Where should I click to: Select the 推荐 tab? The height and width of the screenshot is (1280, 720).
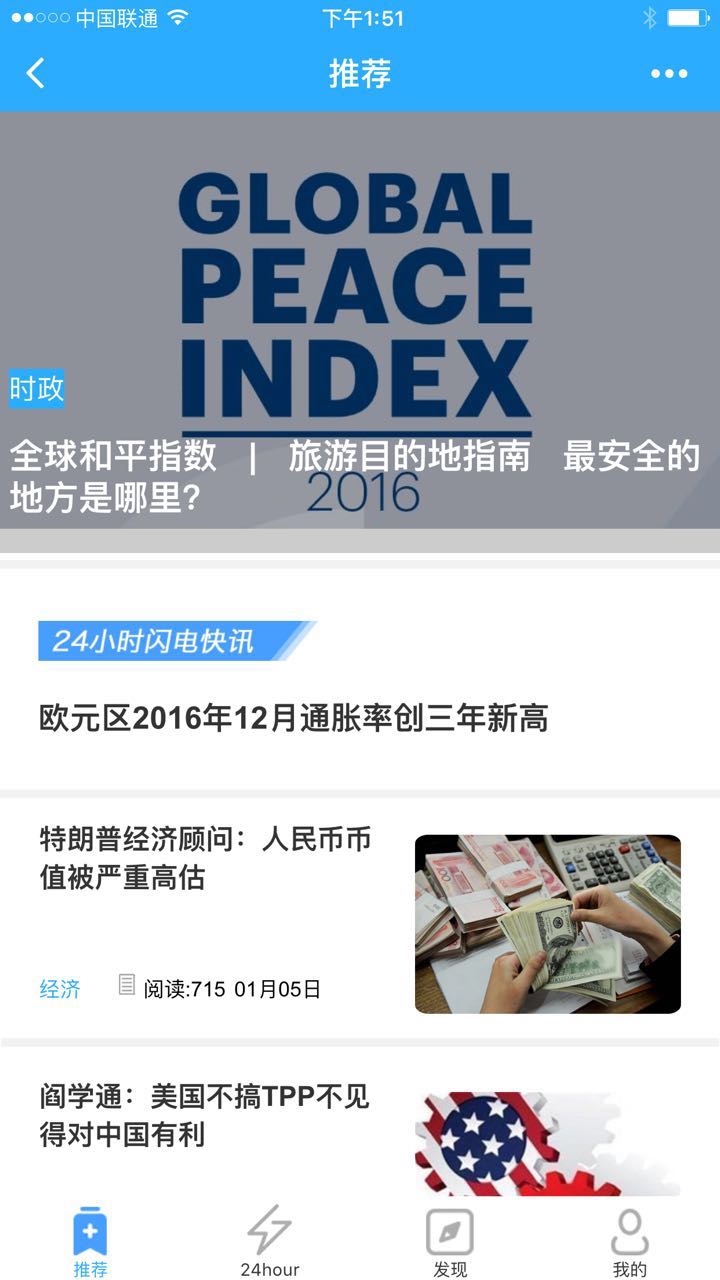[90, 1241]
